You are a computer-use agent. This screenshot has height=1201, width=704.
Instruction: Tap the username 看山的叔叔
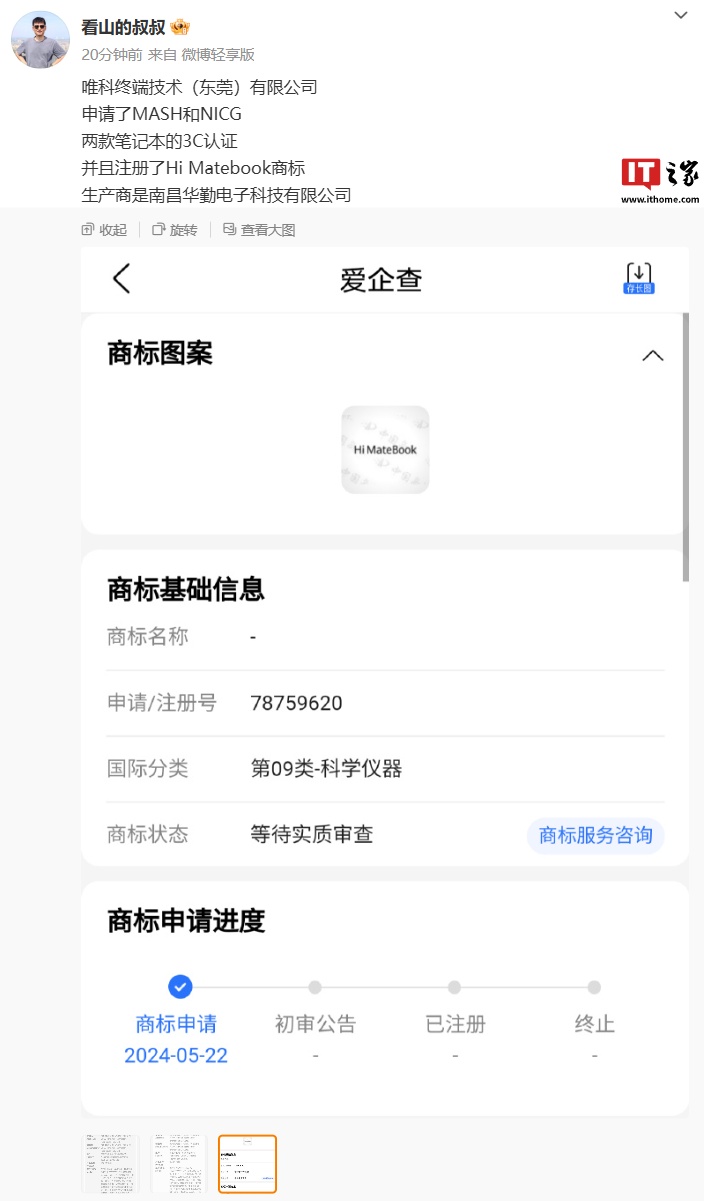123,28
